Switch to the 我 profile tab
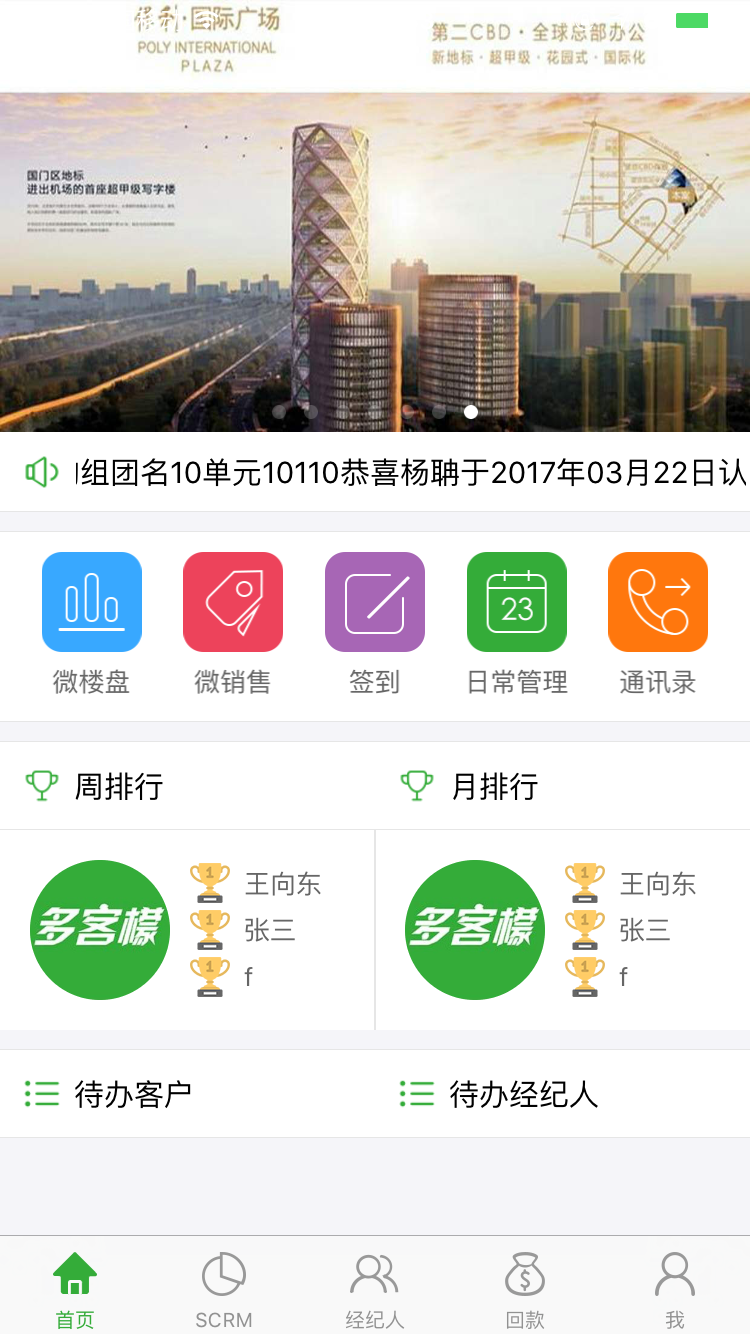The image size is (750, 1334). [675, 1288]
